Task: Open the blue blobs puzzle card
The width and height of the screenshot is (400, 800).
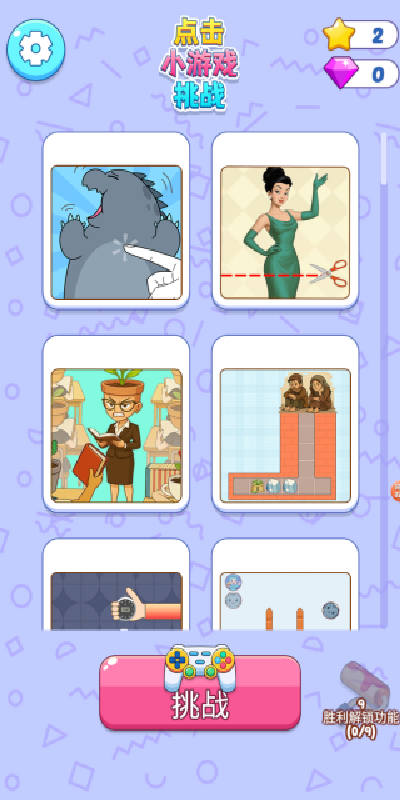Action: tap(285, 585)
